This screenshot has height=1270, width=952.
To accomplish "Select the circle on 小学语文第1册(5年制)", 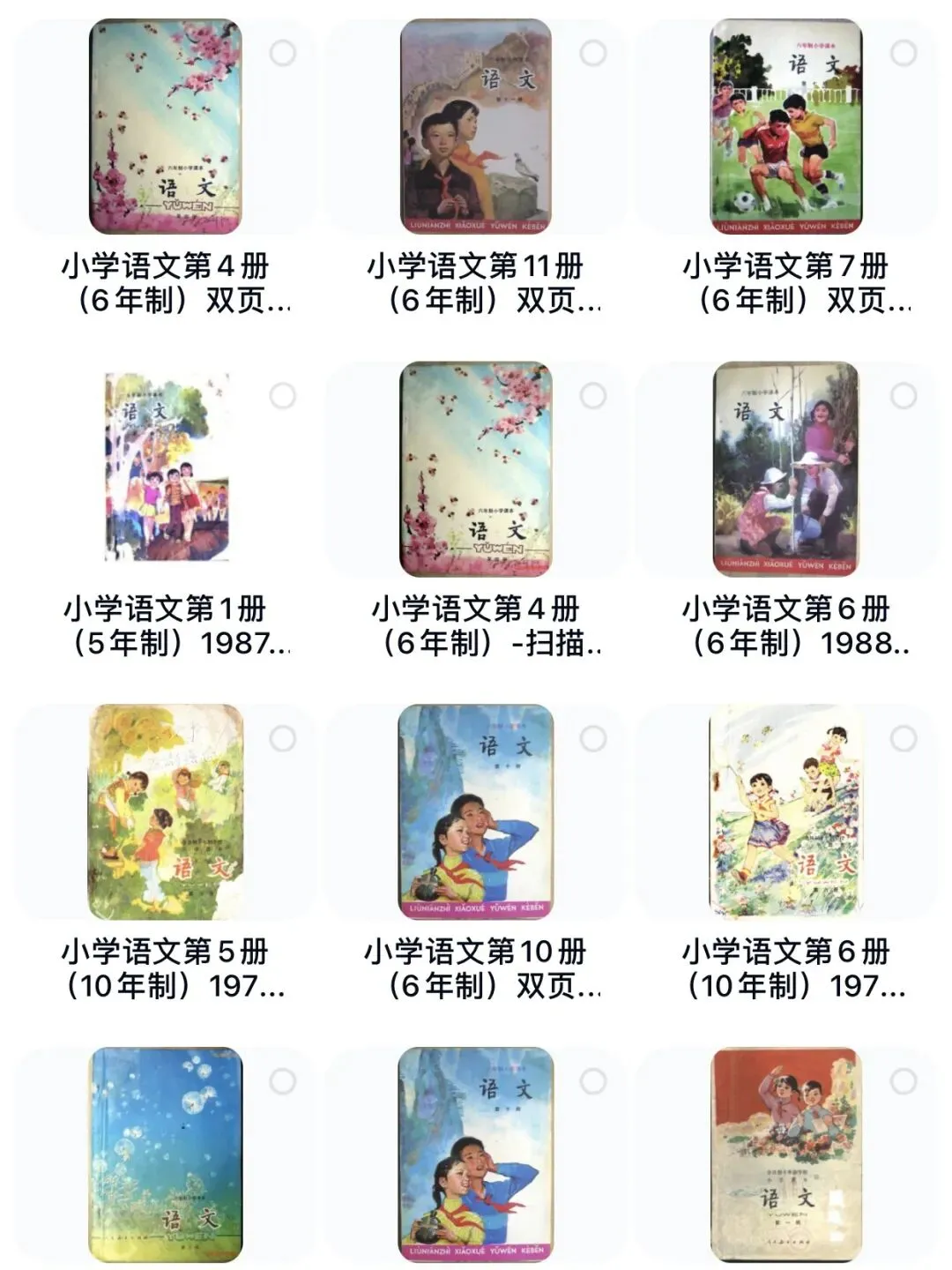I will [x=283, y=396].
